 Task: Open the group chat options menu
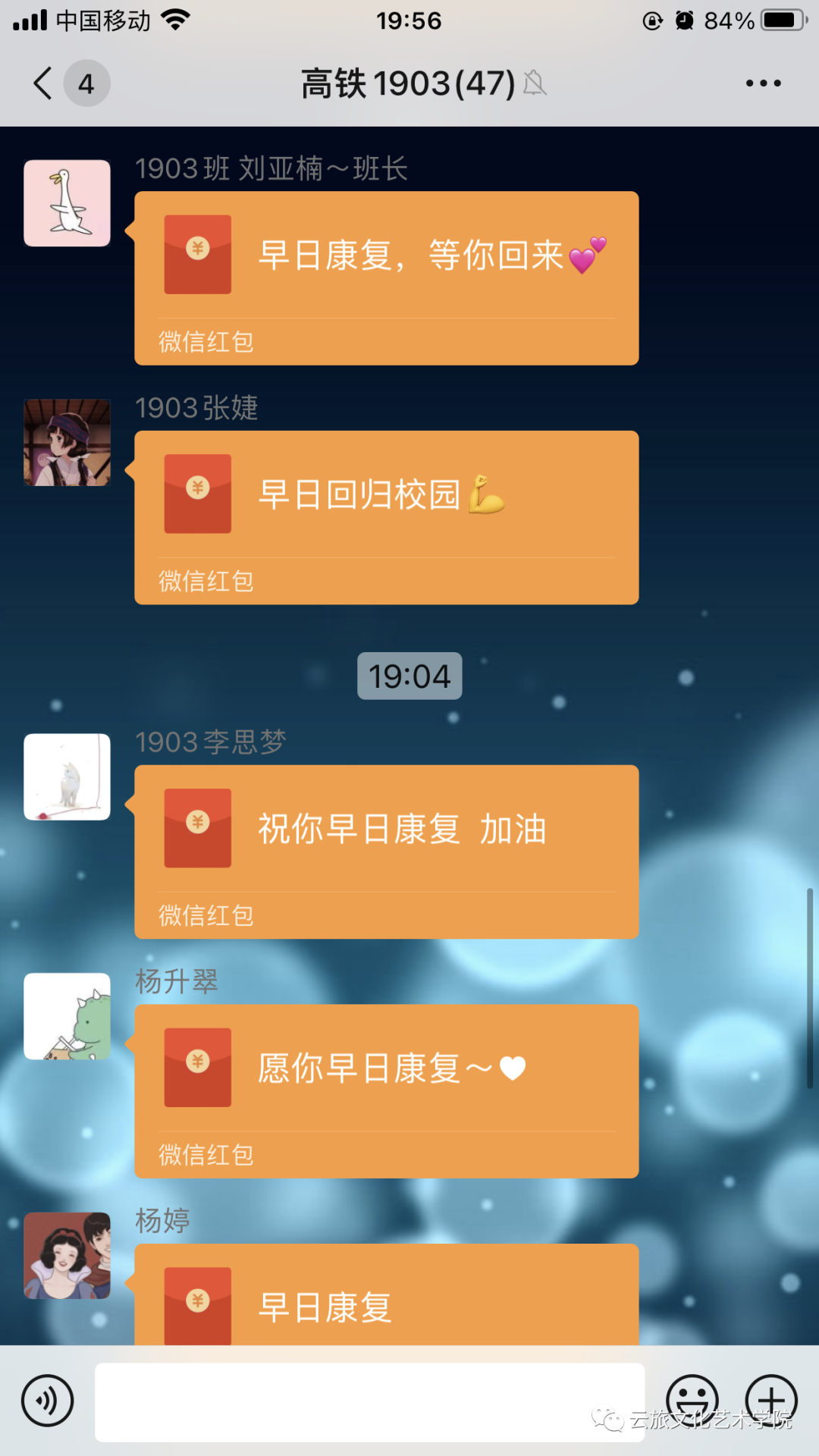(x=763, y=83)
